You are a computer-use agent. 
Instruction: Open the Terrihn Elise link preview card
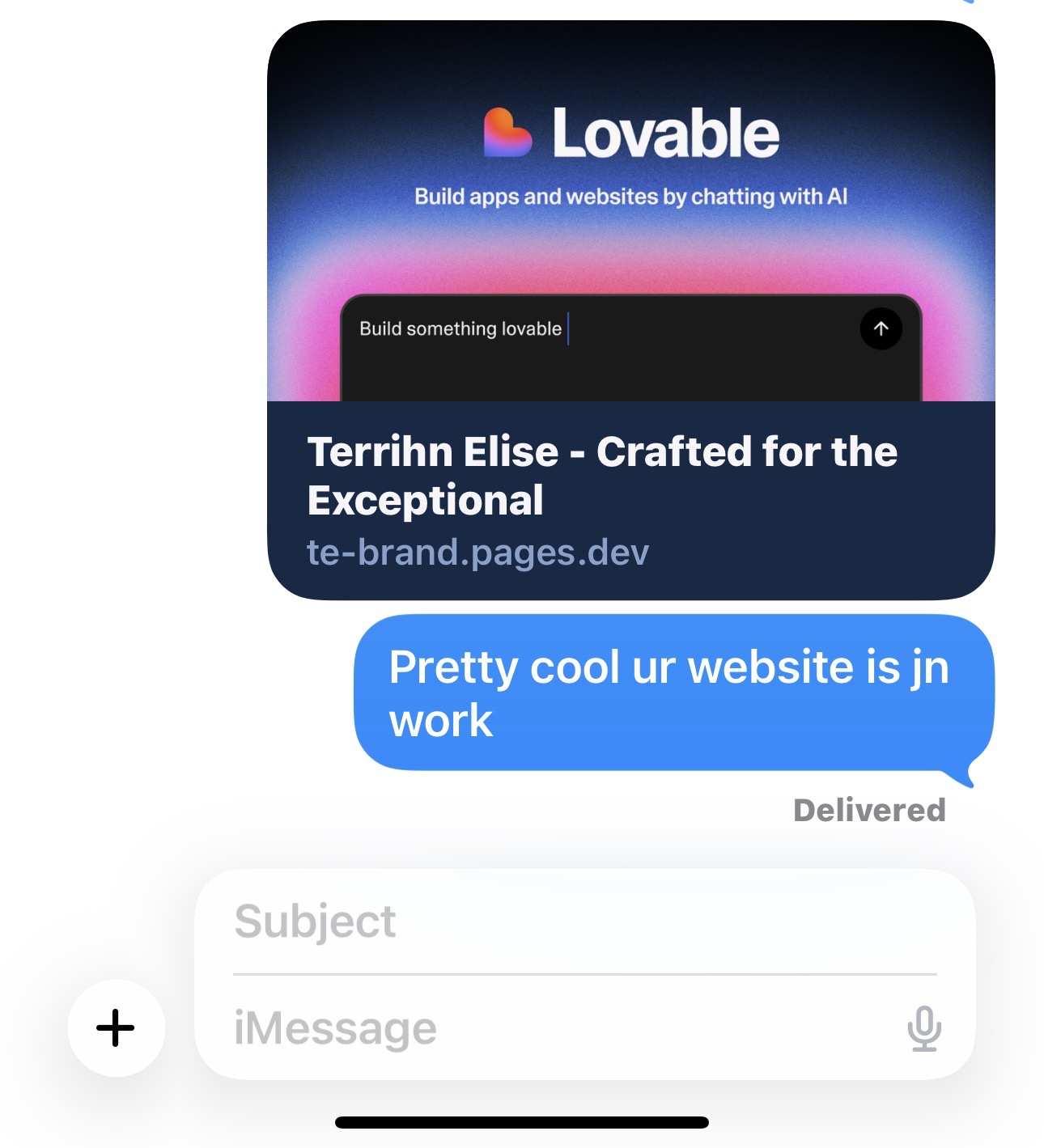click(630, 311)
